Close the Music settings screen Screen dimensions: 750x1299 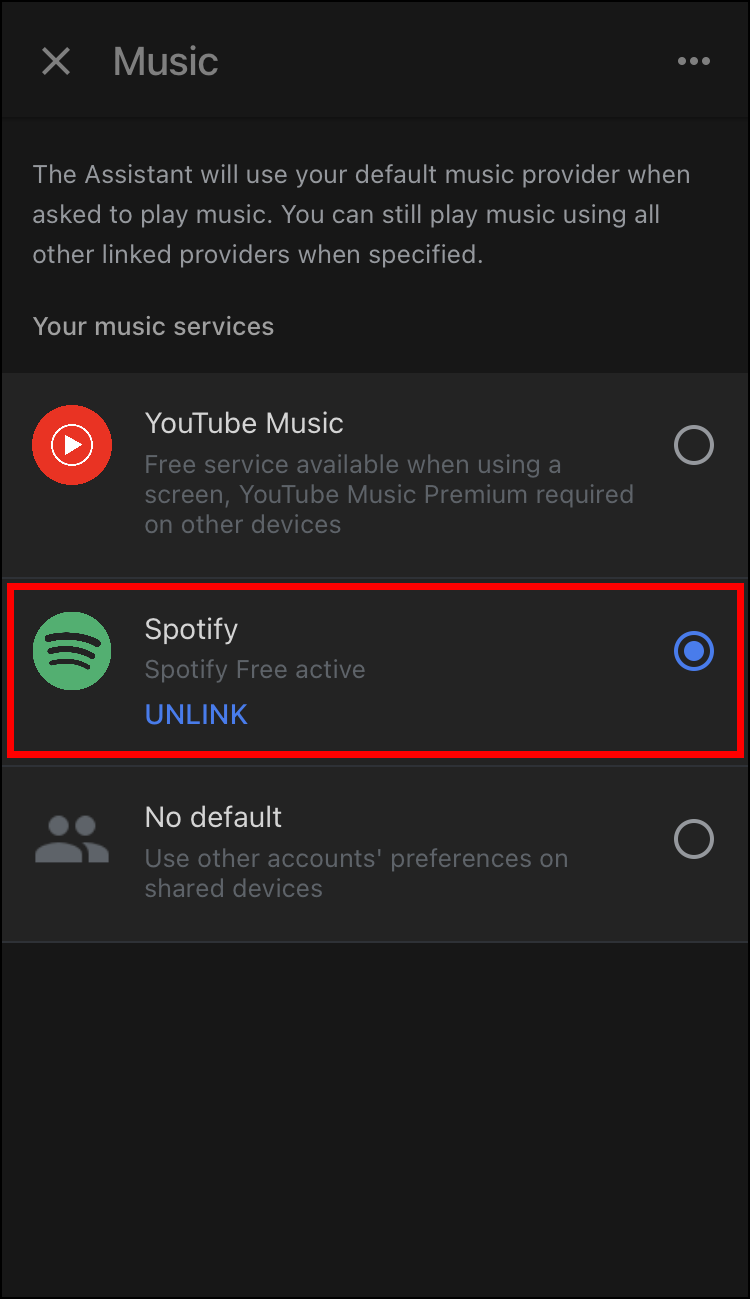click(x=56, y=62)
